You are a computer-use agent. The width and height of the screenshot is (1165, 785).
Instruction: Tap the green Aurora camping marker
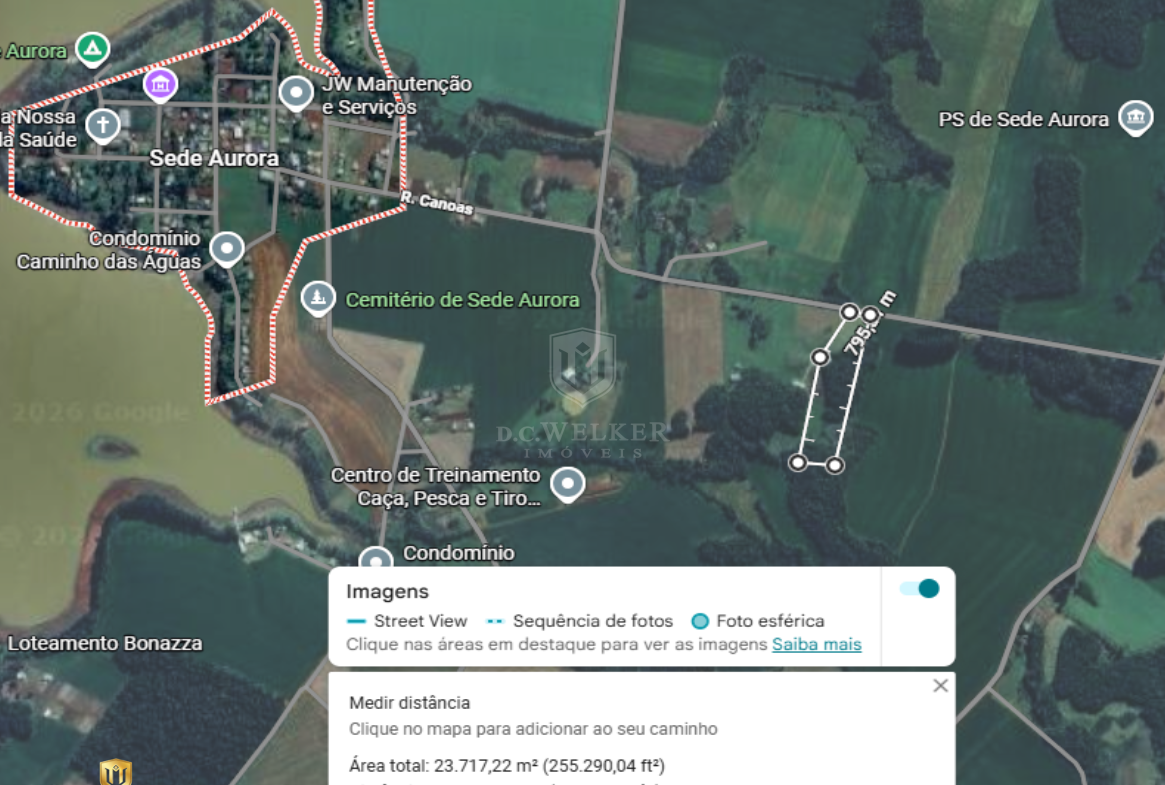[x=92, y=47]
